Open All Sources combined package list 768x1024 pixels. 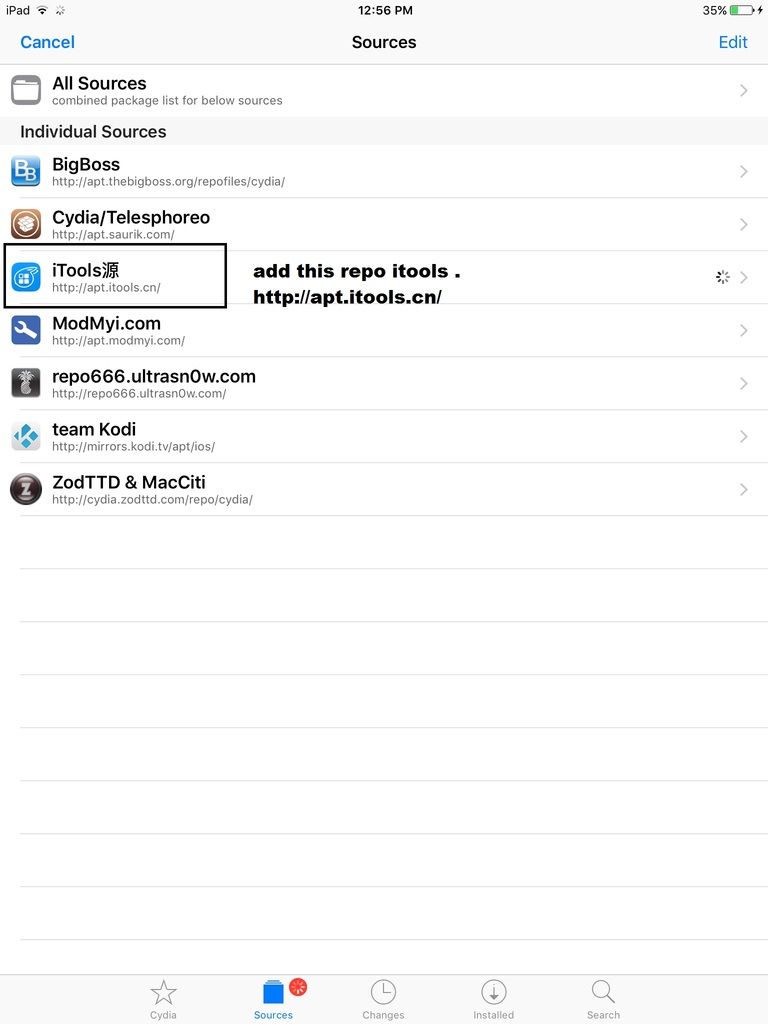point(384,91)
